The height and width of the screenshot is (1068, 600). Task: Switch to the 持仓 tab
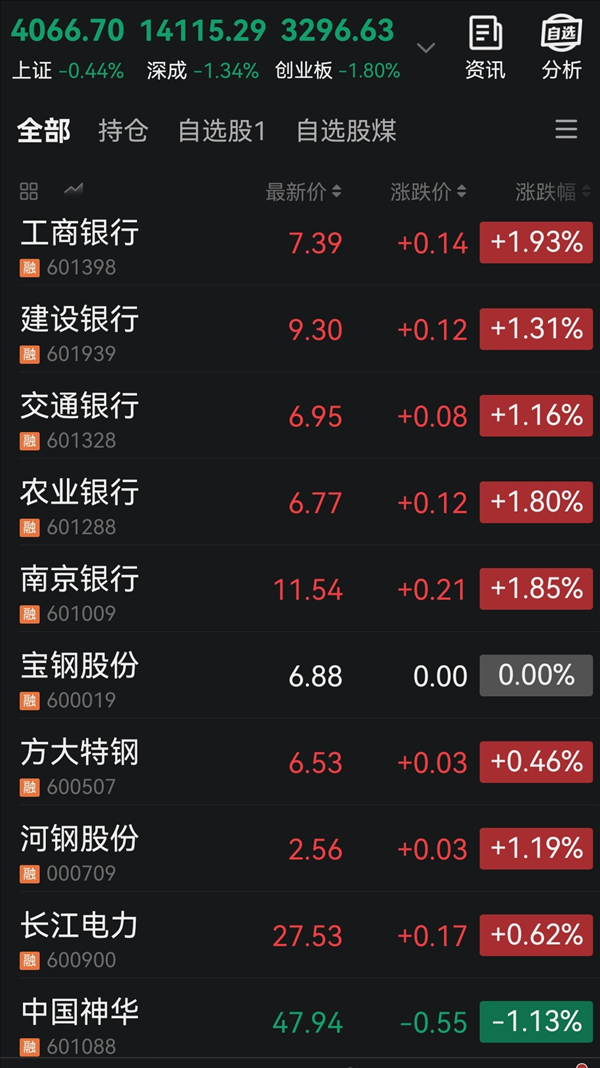pos(123,131)
